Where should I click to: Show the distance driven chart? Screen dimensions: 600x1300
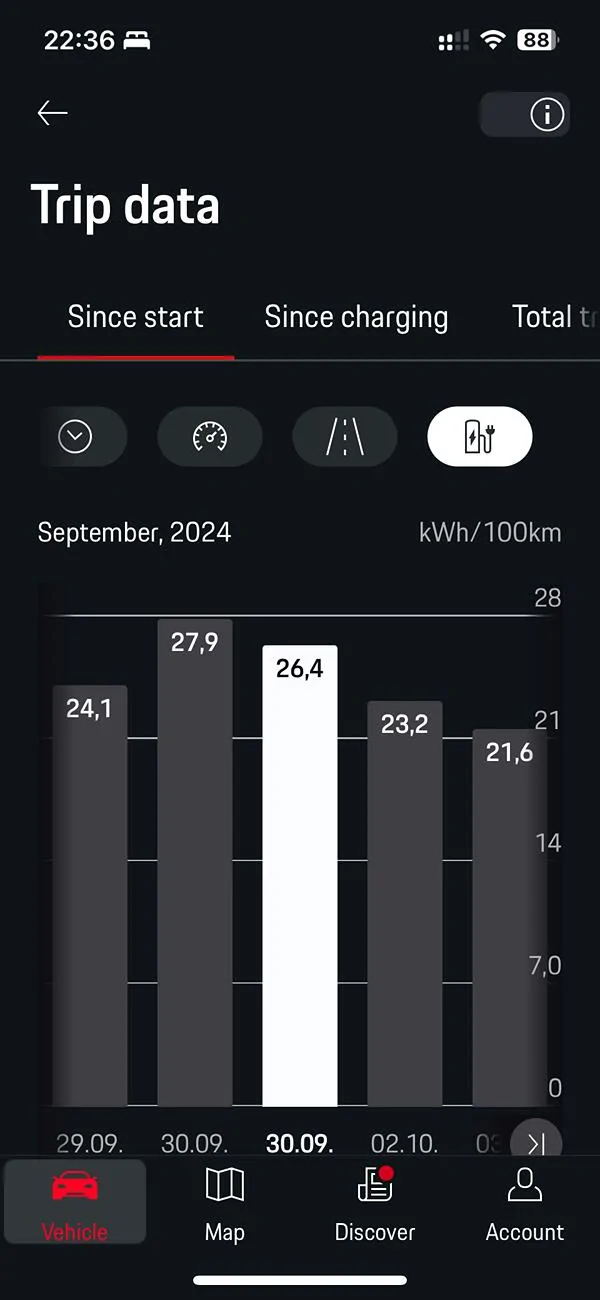click(x=345, y=437)
